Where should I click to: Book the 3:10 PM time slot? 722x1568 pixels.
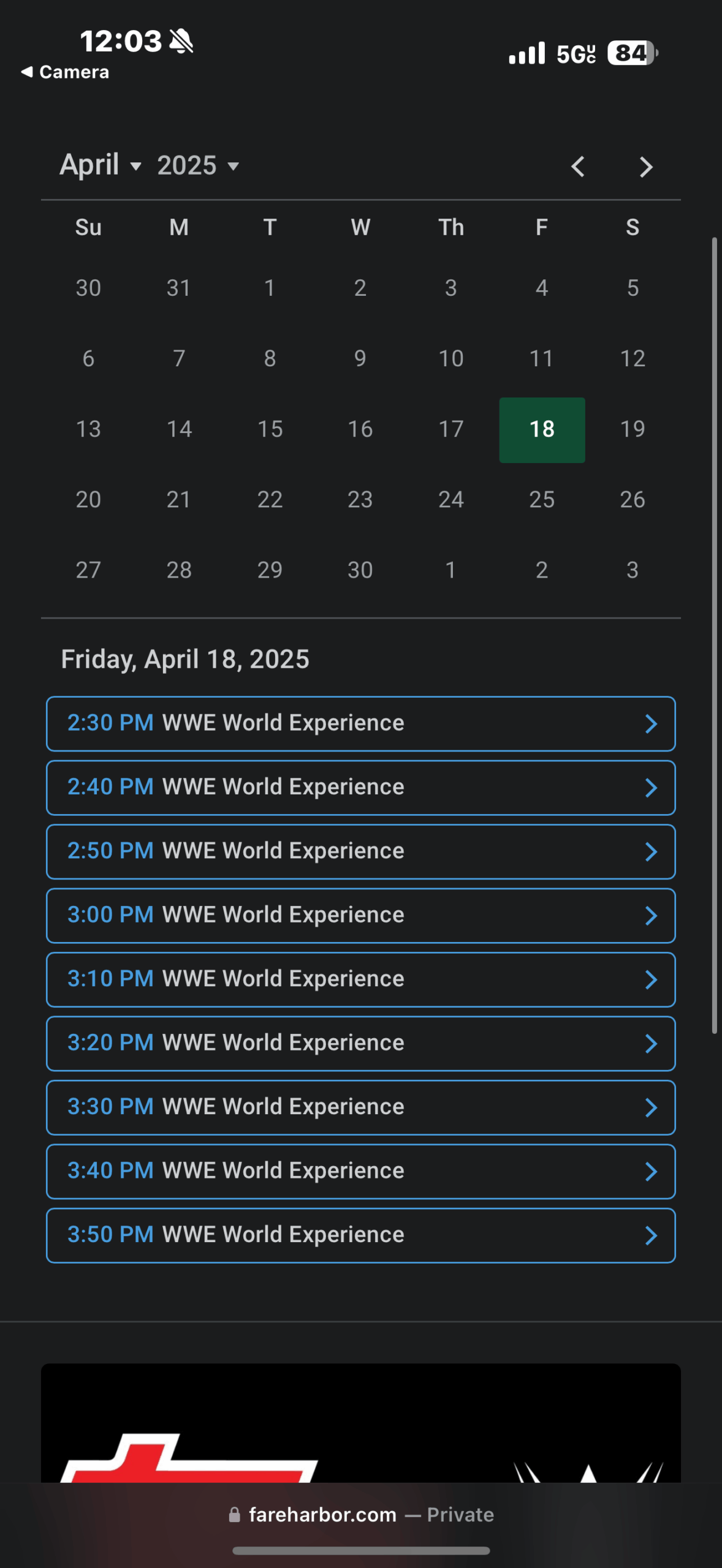tap(361, 979)
